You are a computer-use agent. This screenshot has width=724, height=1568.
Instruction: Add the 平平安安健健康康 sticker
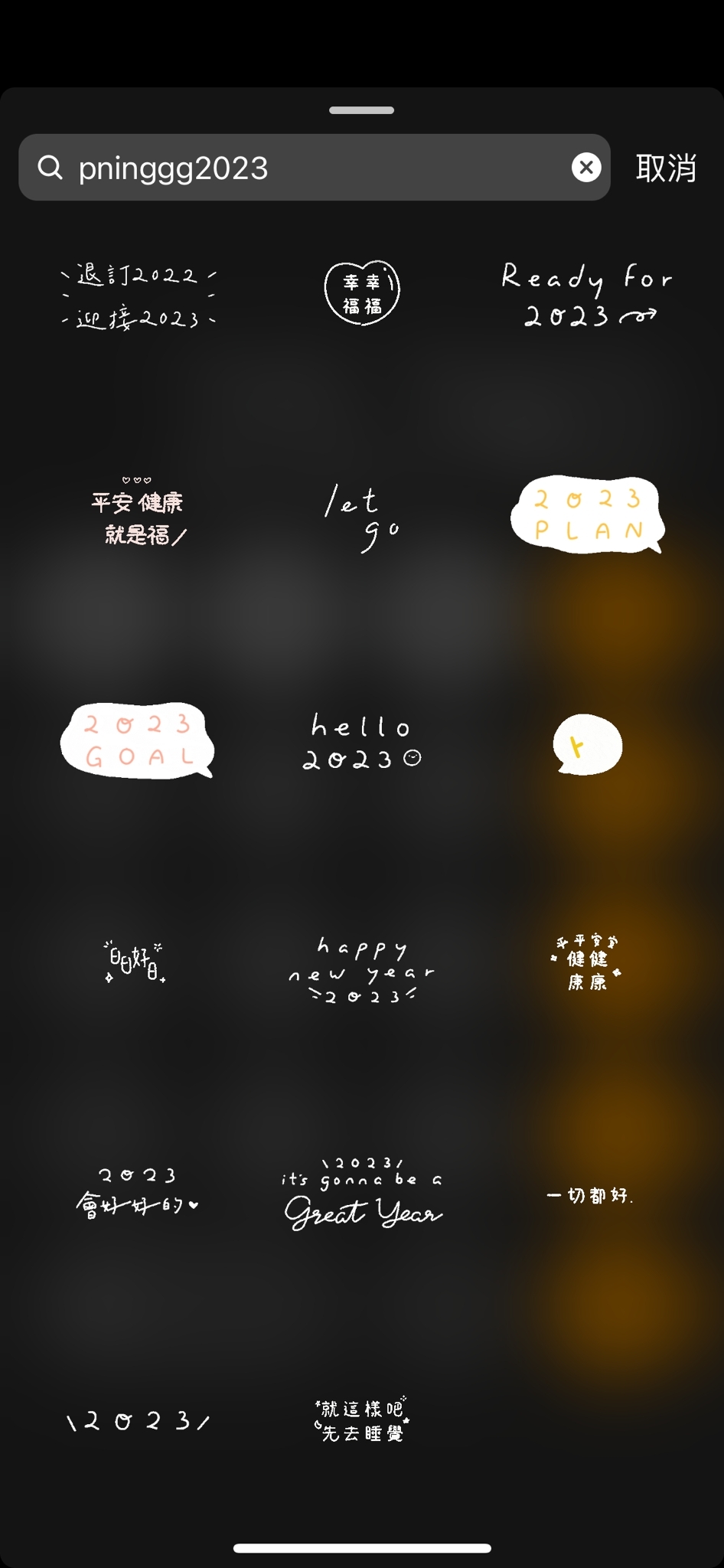click(587, 962)
